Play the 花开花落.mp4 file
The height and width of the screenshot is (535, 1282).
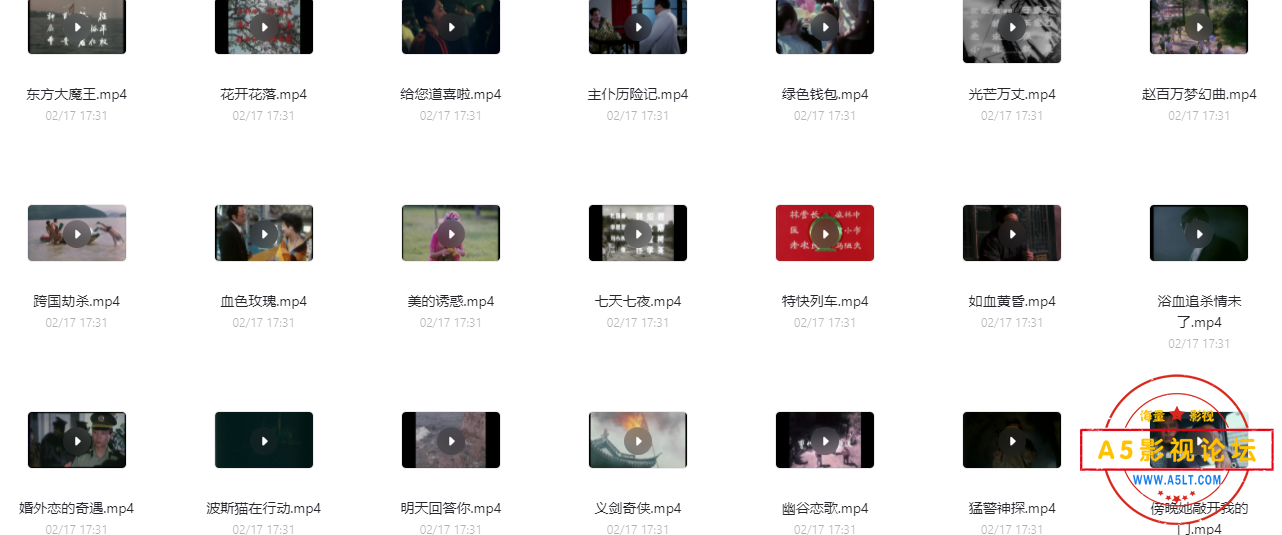(264, 27)
